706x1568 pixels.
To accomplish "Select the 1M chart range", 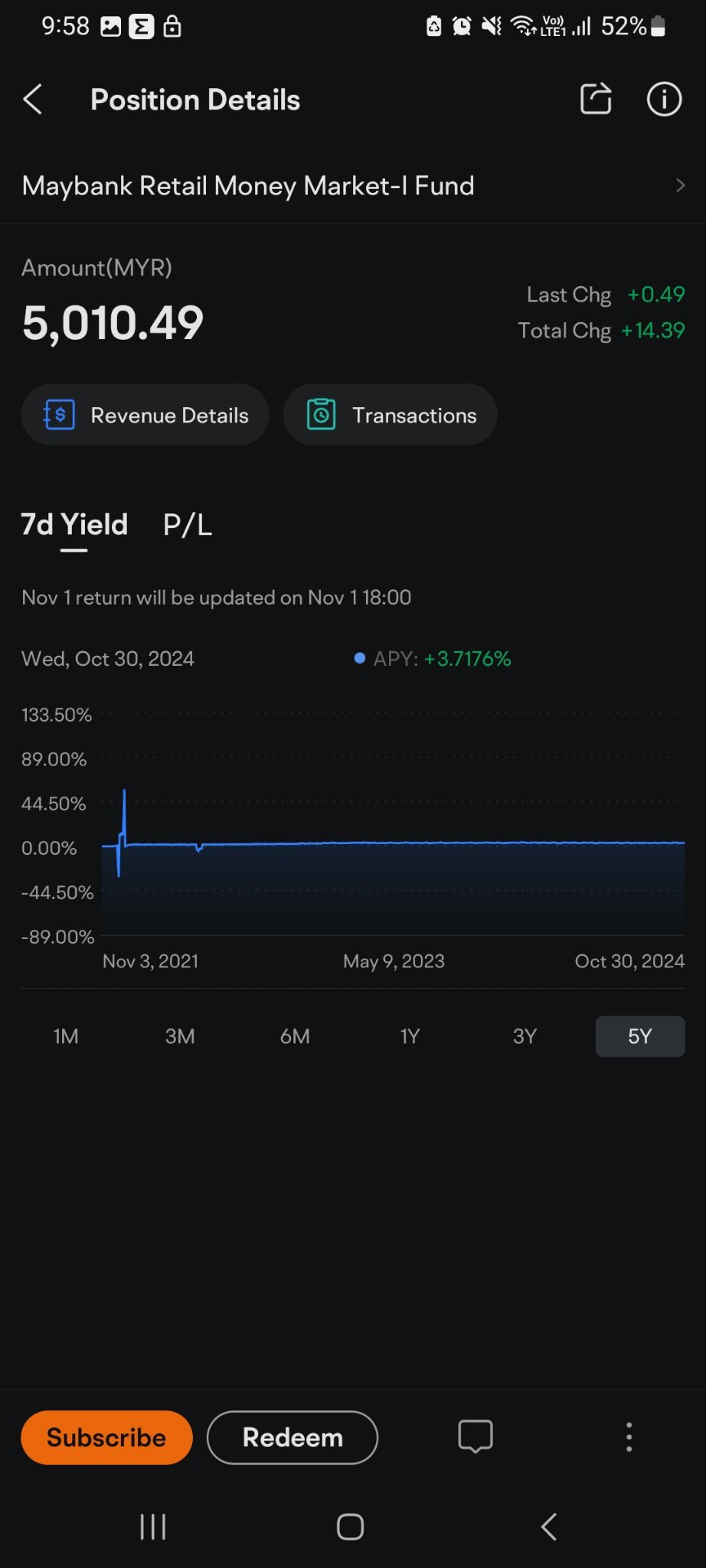I will point(66,1036).
